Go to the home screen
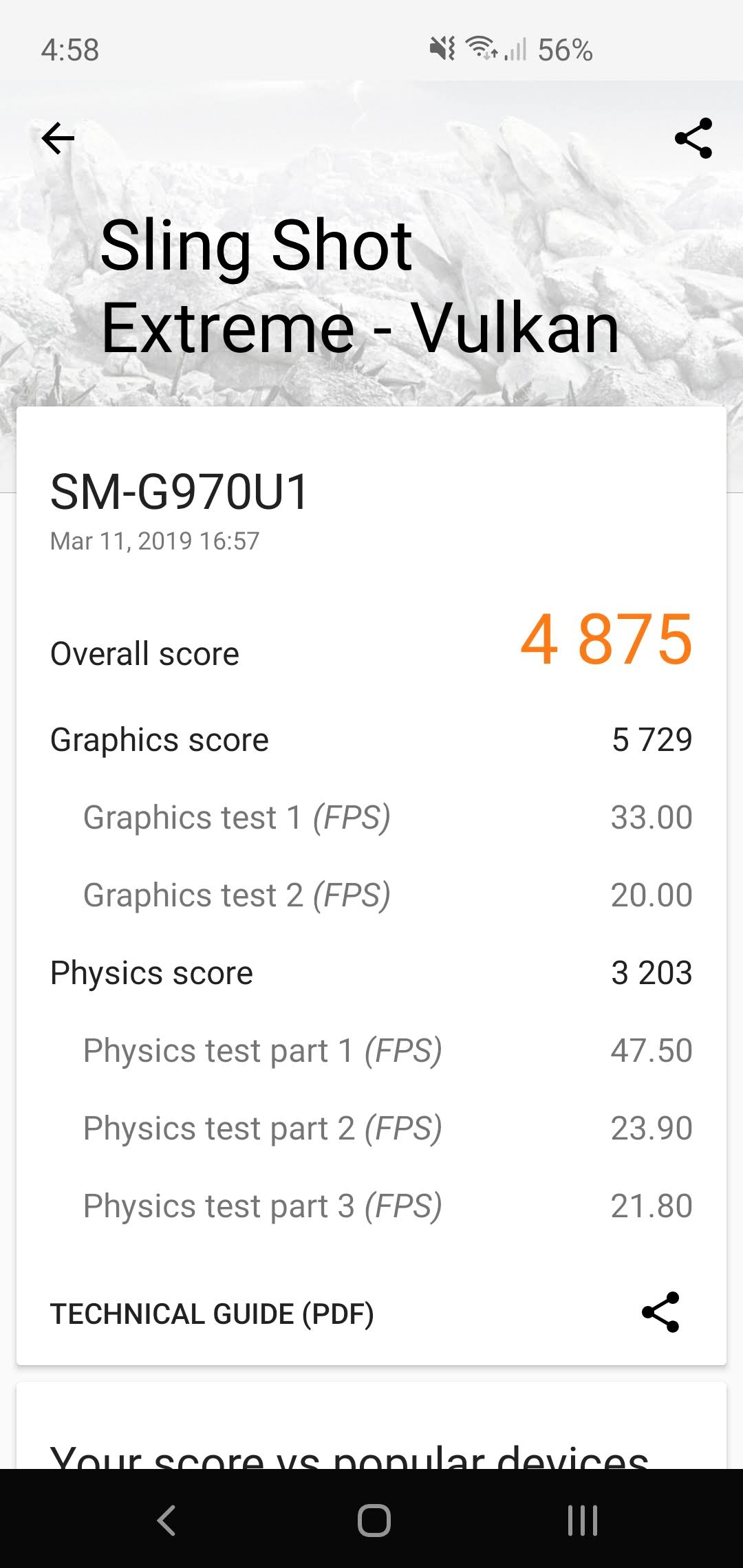The width and height of the screenshot is (743, 1568). click(374, 1520)
